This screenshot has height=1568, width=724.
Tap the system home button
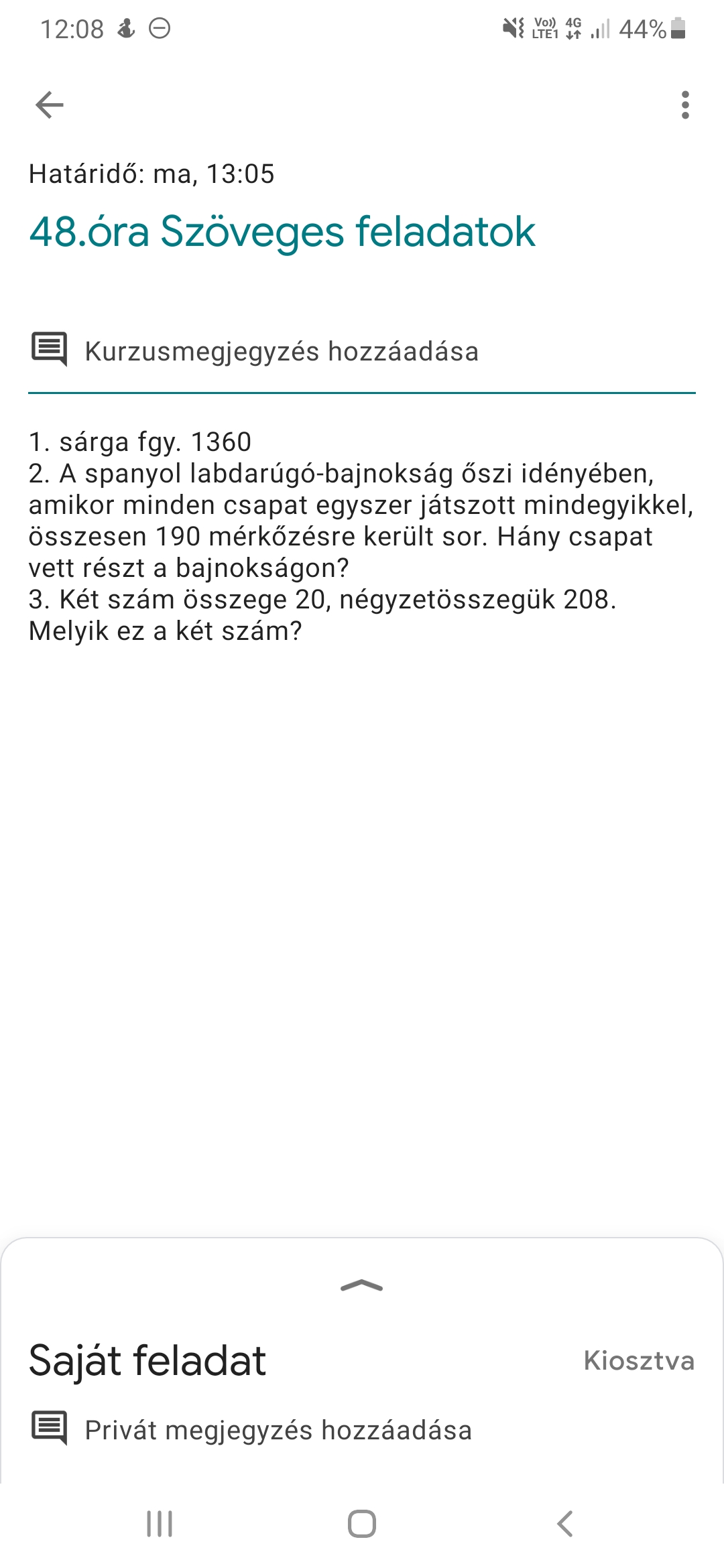tap(362, 1524)
